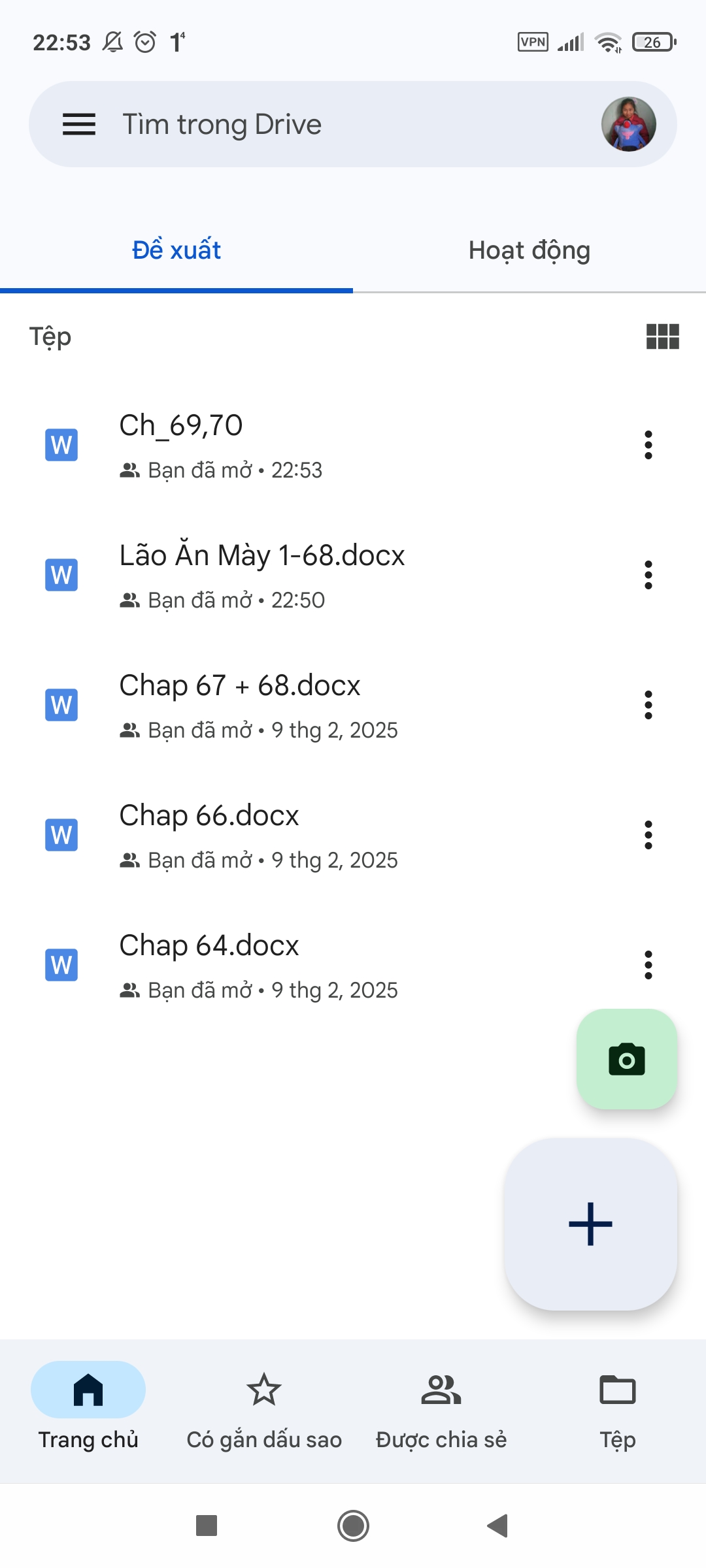Open the hamburger navigation drawer menu
Viewport: 706px width, 1568px height.
(x=79, y=124)
